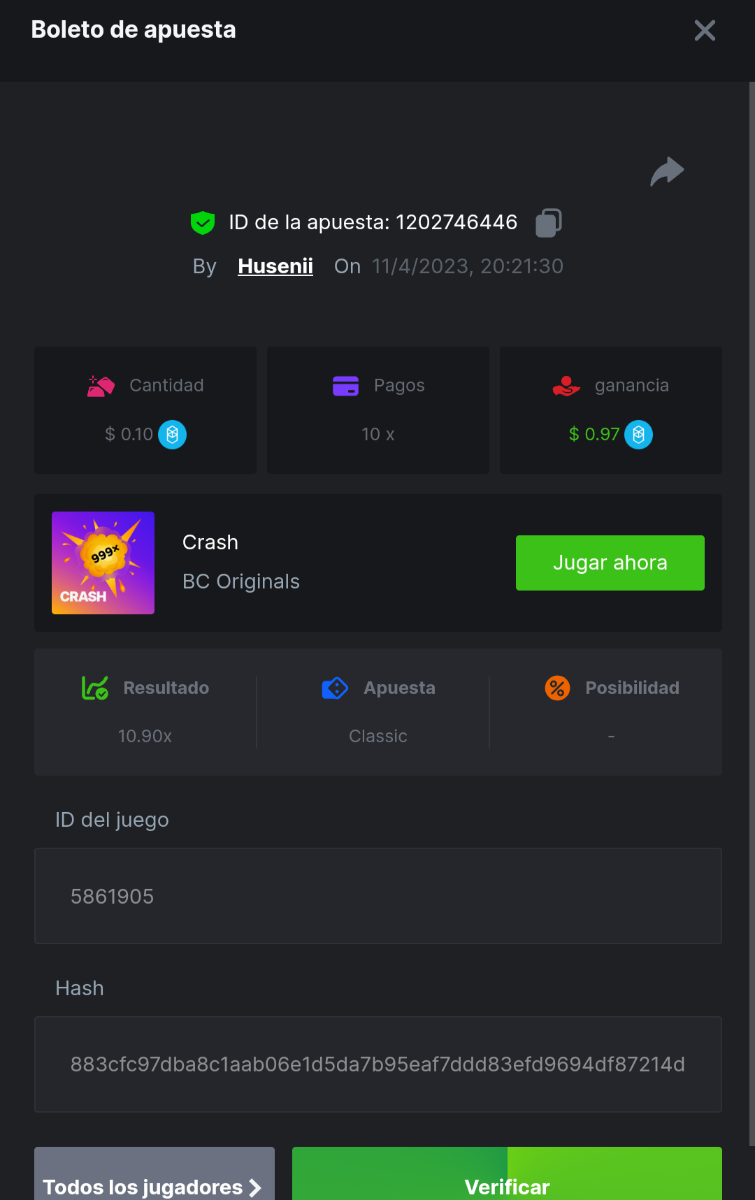
Task: Open Husenii's player profile
Action: [275, 266]
